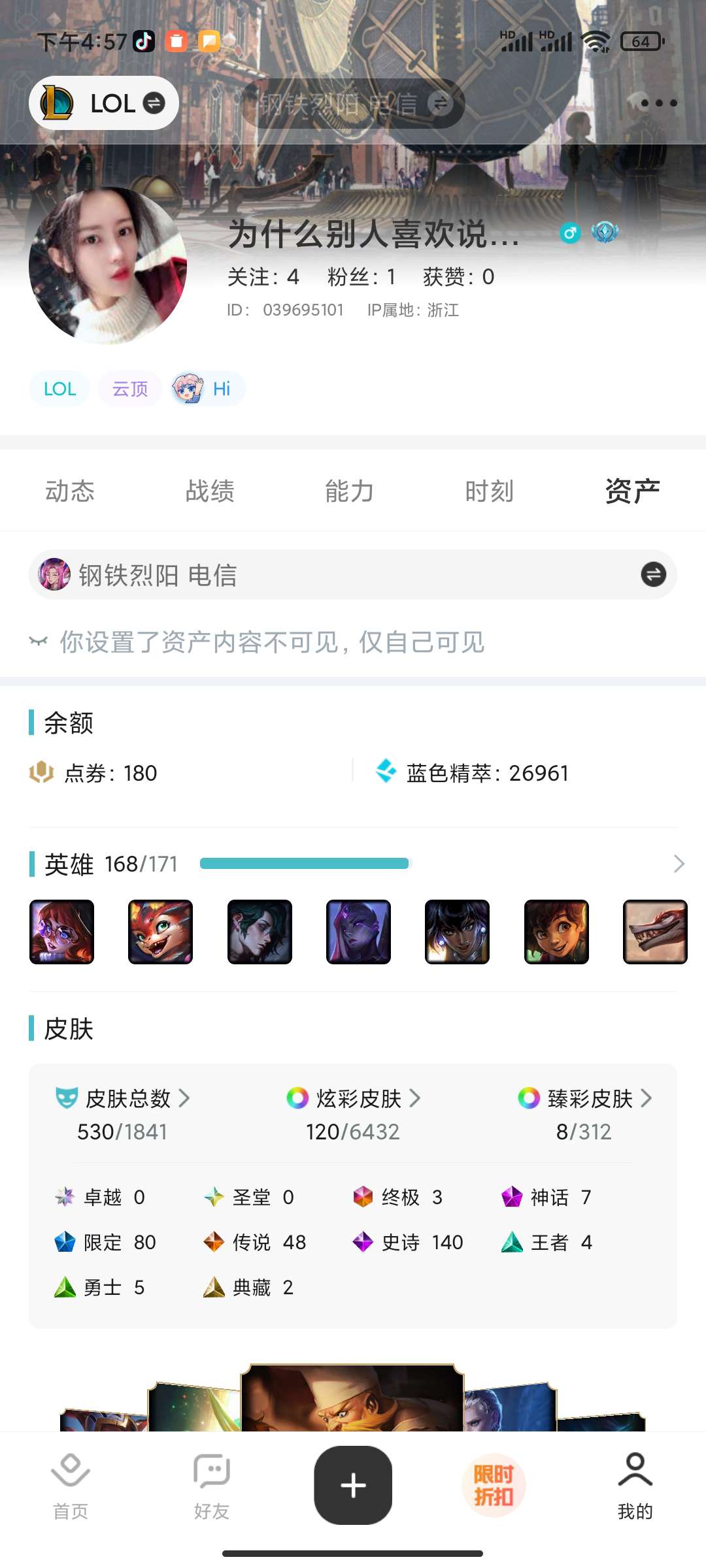Open the three-dot overflow menu
The height and width of the screenshot is (1568, 706).
pyautogui.click(x=658, y=103)
